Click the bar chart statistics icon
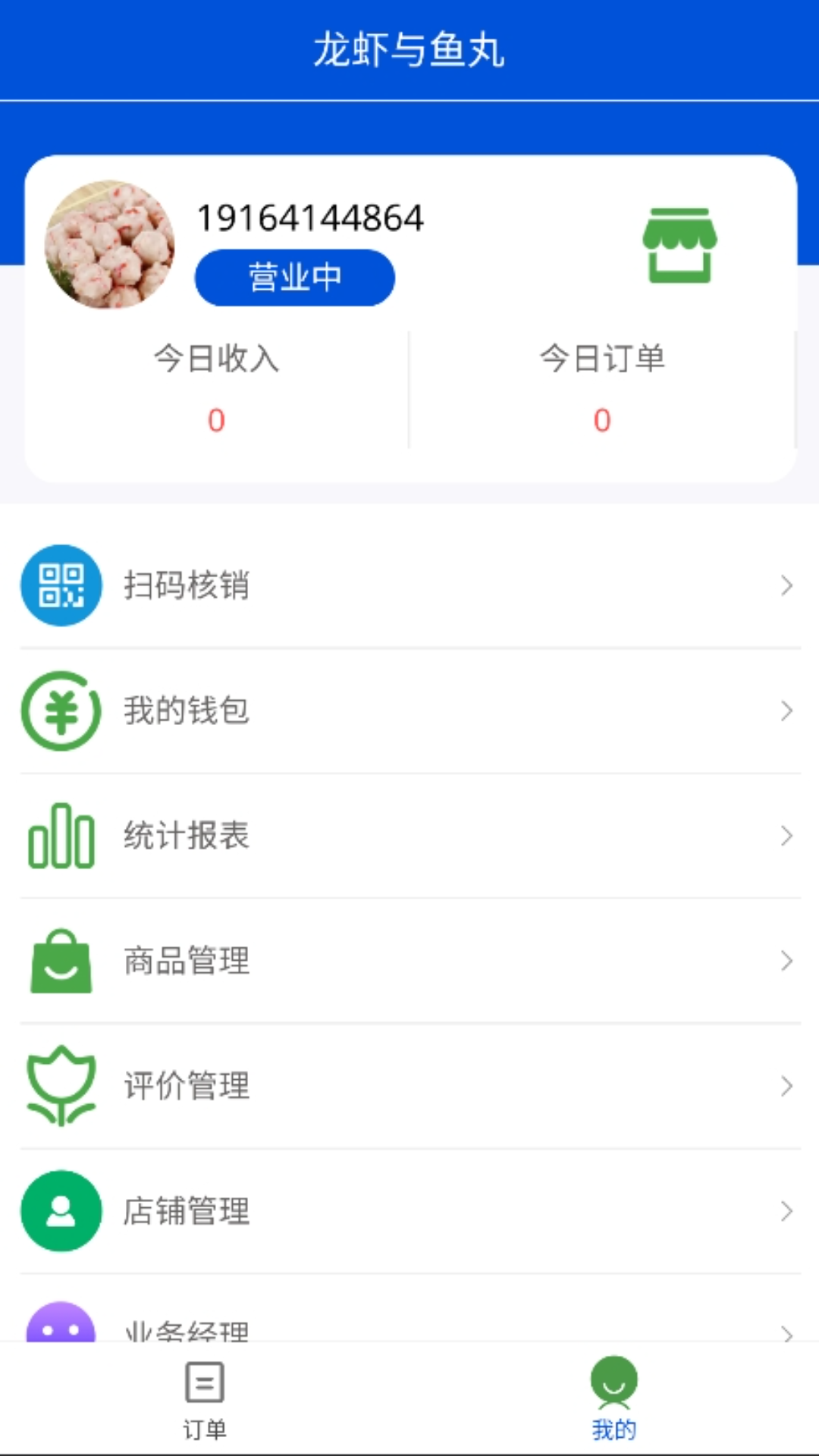819x1456 pixels. pos(61,836)
